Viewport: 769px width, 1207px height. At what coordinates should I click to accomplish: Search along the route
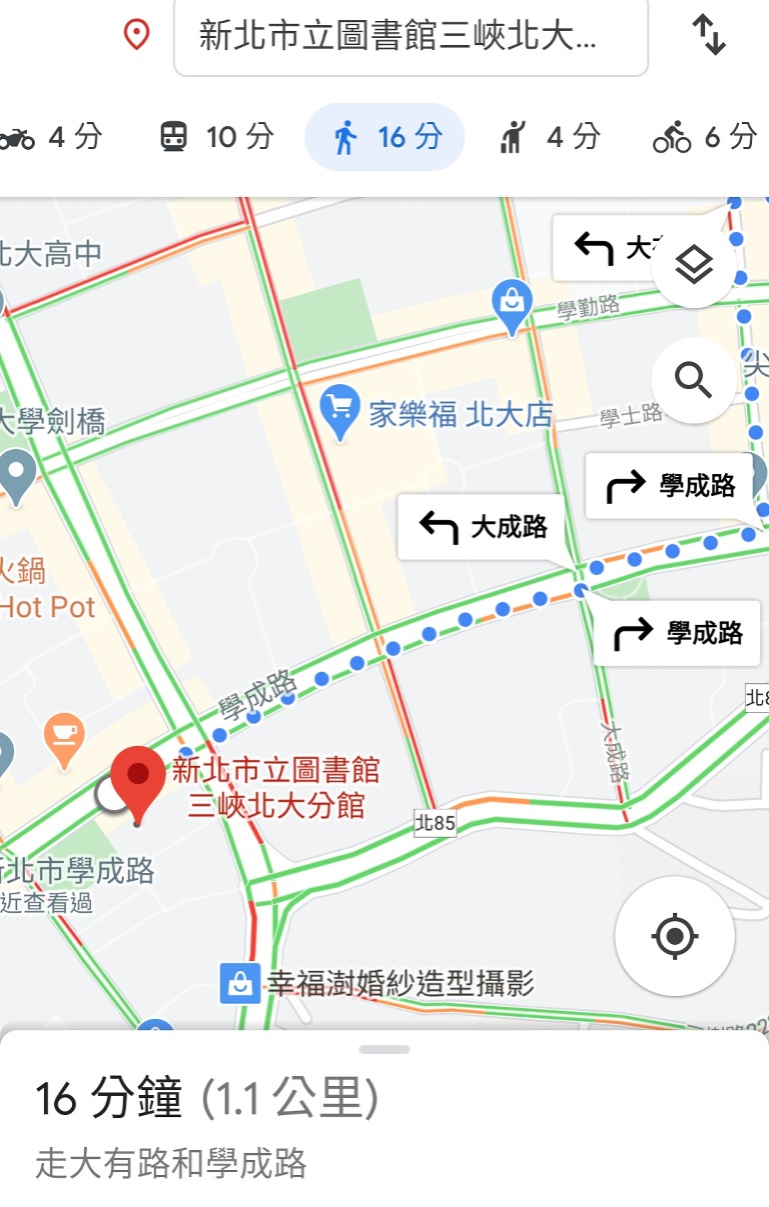[693, 380]
